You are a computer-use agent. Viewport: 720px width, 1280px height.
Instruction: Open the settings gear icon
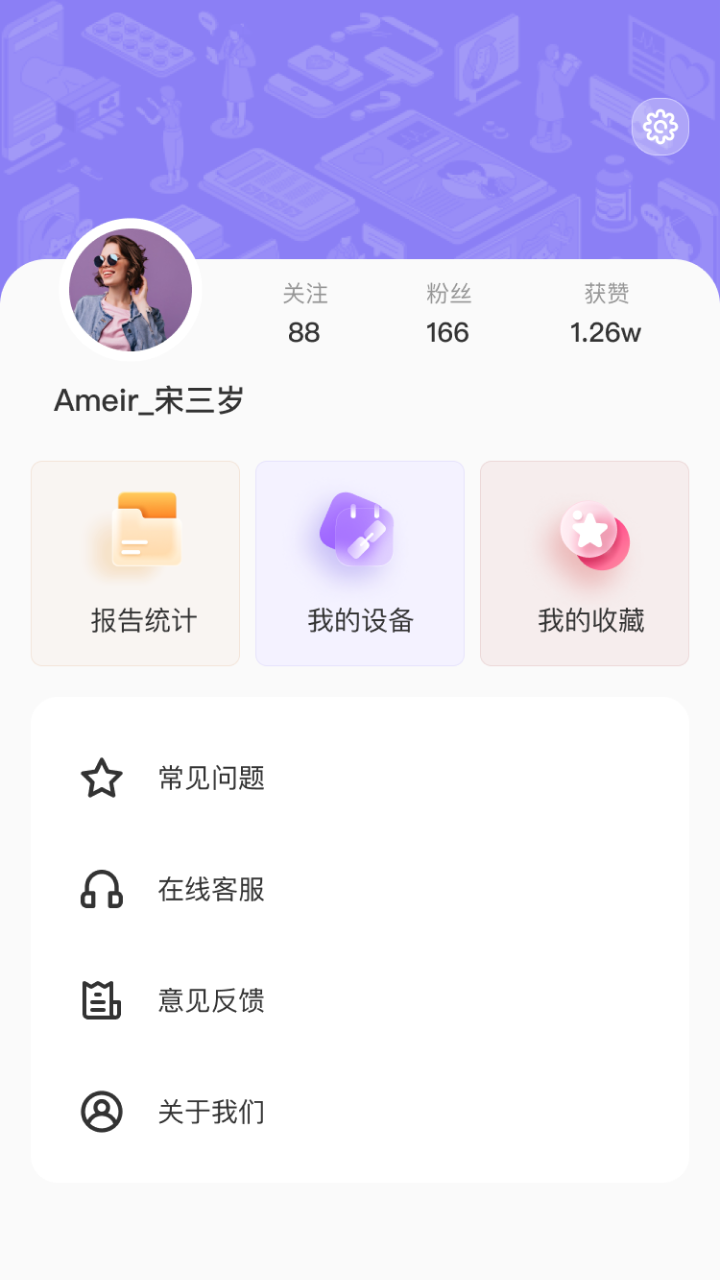(x=659, y=126)
